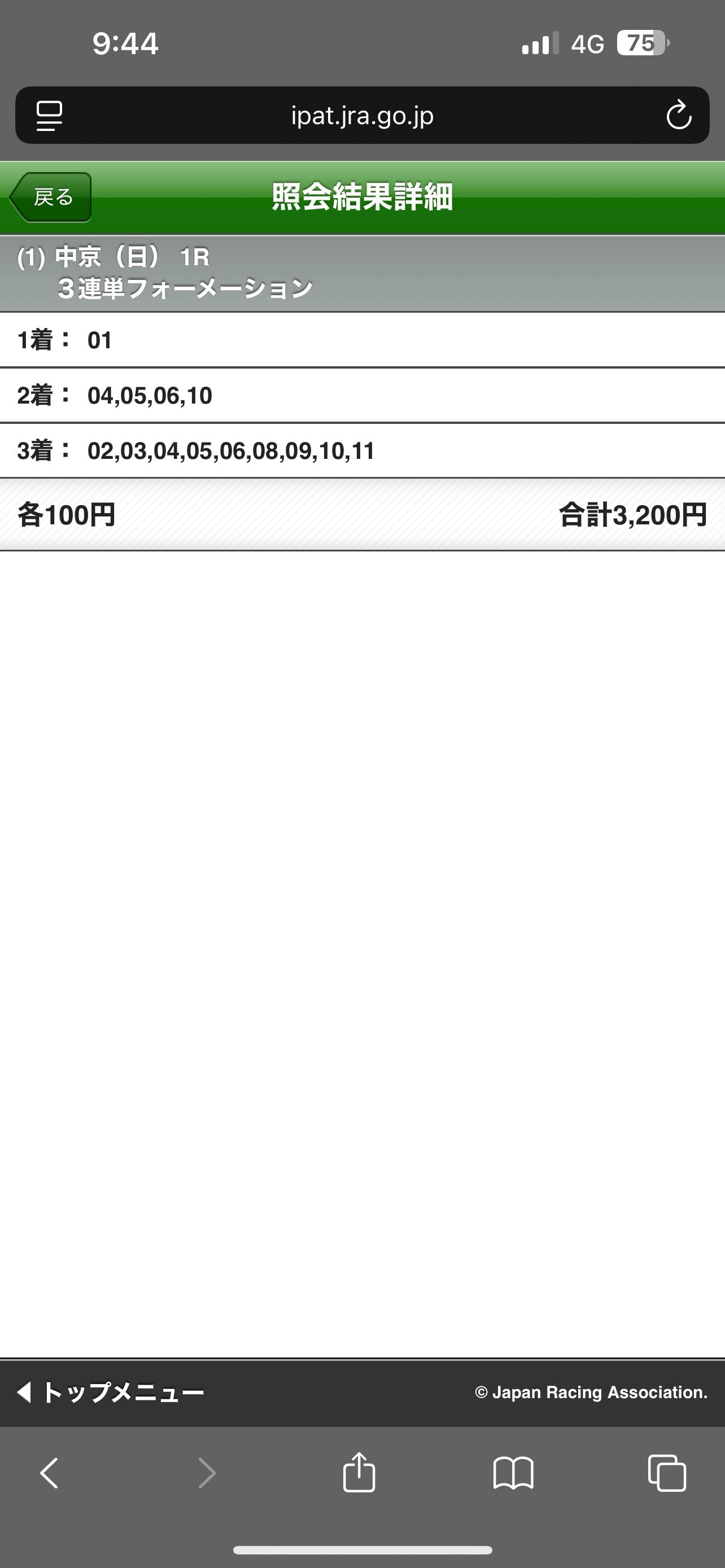This screenshot has height=1568, width=725.
Task: Go back in Safari's toolbar
Action: tap(49, 1473)
